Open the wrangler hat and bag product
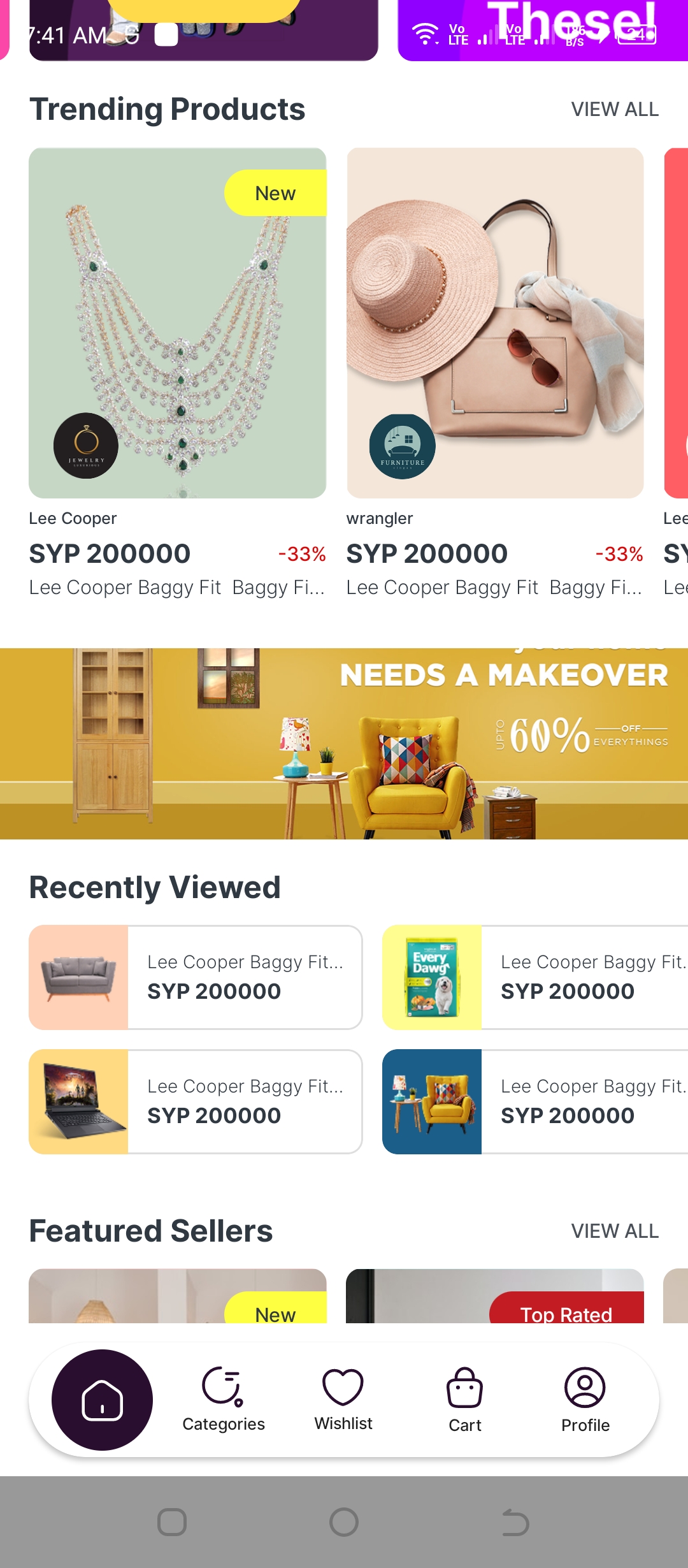688x1568 pixels. click(495, 374)
